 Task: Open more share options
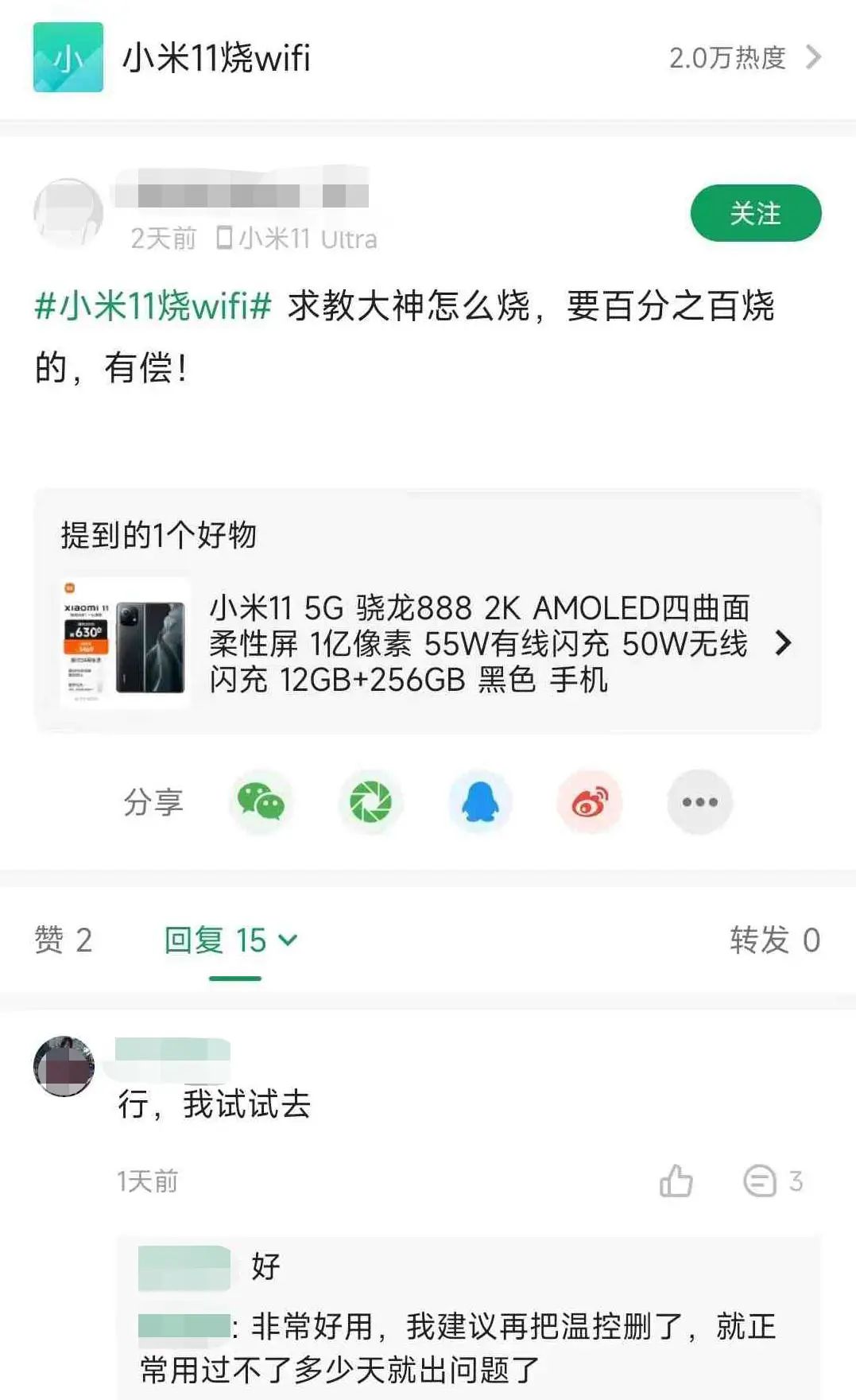click(x=698, y=803)
